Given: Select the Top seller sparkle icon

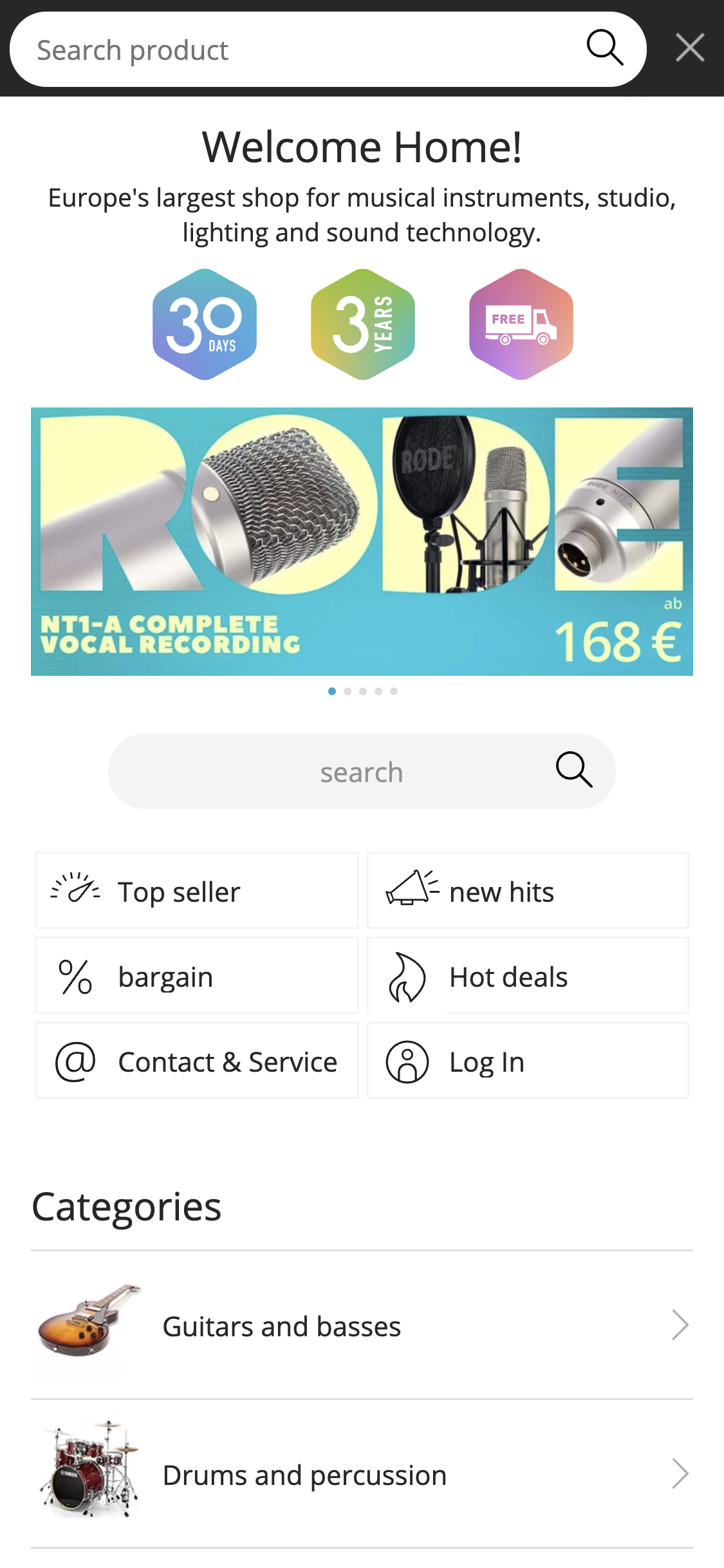Looking at the screenshot, I should [75, 891].
